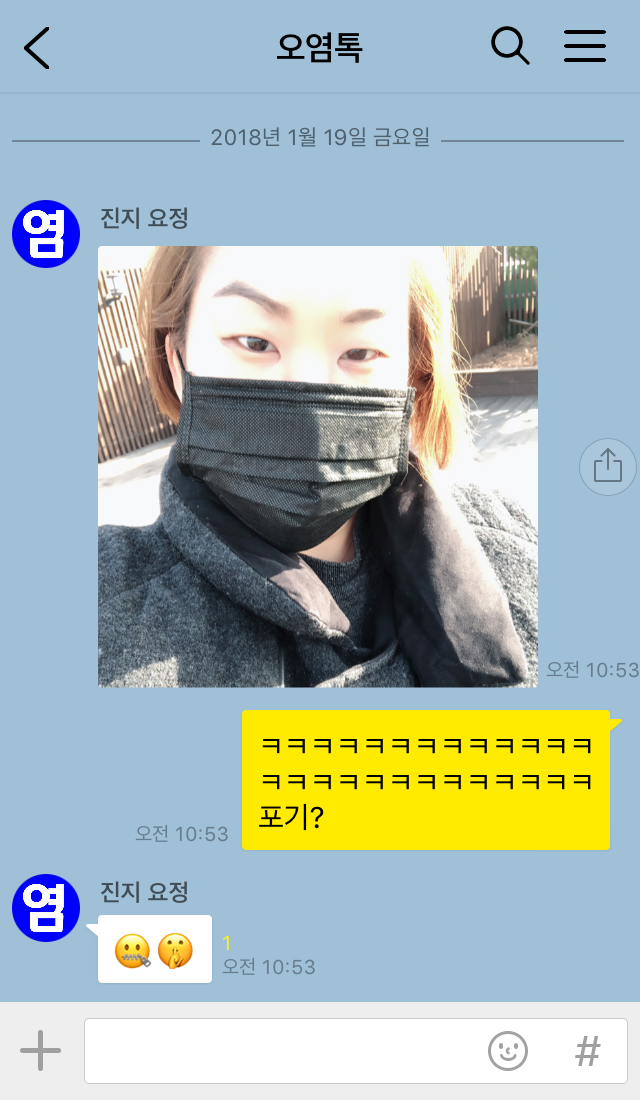Open the emoticon picker

(507, 1050)
